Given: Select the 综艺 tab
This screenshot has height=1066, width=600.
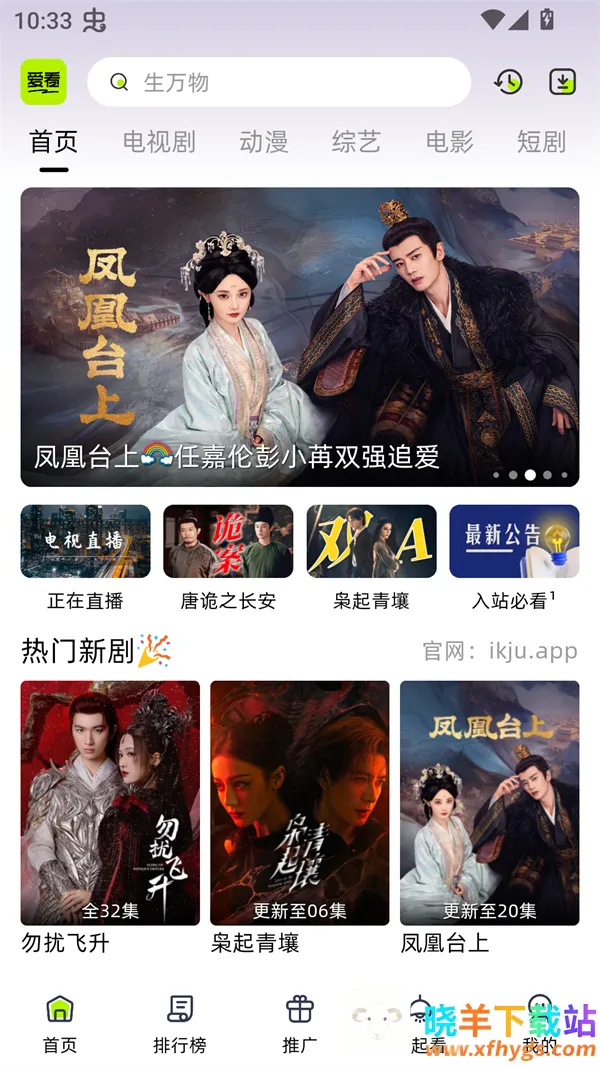Looking at the screenshot, I should point(356,142).
